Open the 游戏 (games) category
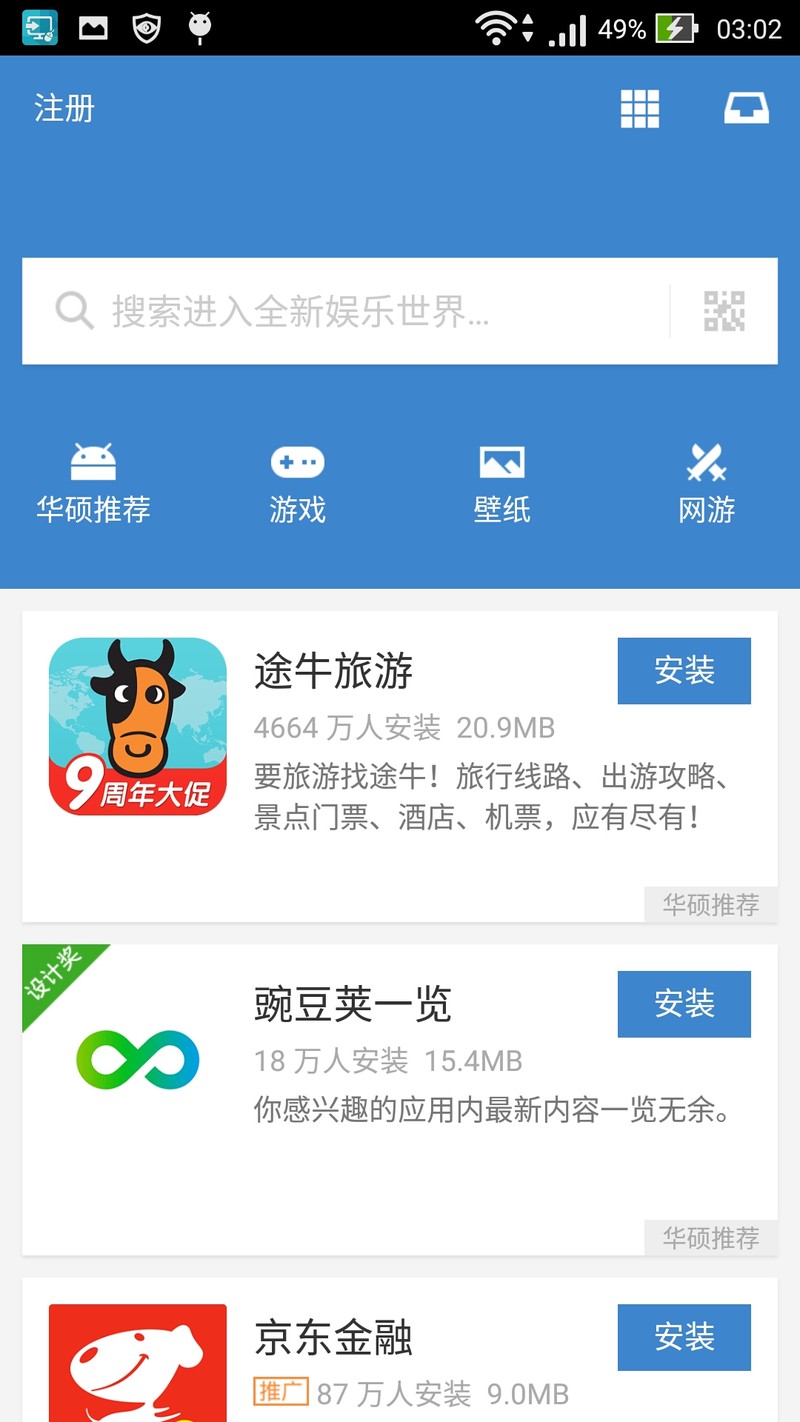 click(x=297, y=480)
